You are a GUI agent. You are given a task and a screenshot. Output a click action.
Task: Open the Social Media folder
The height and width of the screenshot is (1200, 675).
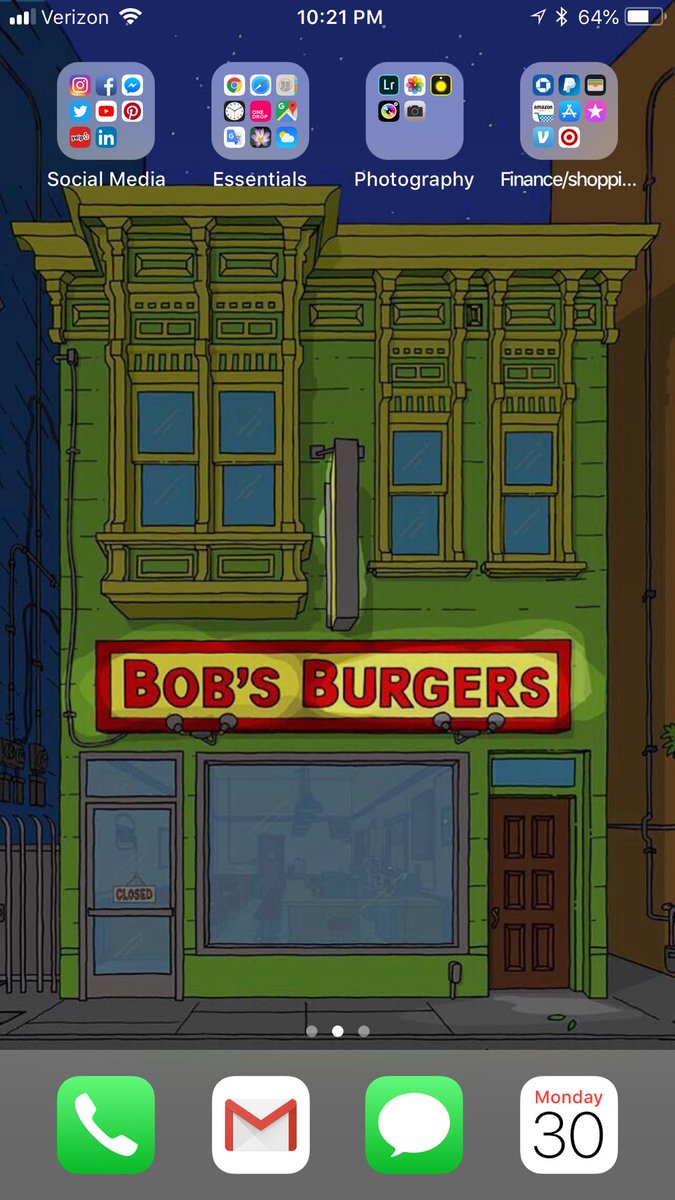click(x=106, y=111)
